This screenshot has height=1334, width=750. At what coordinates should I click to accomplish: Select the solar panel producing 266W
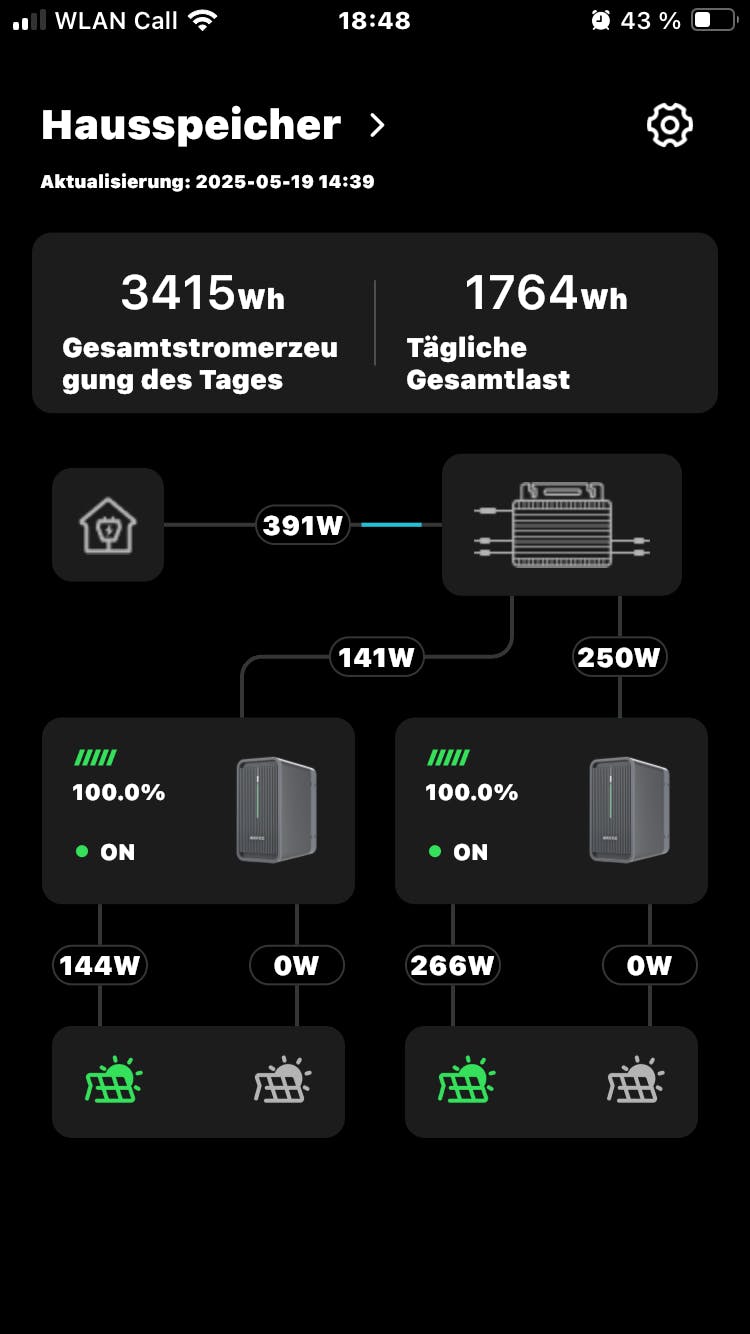(466, 1080)
